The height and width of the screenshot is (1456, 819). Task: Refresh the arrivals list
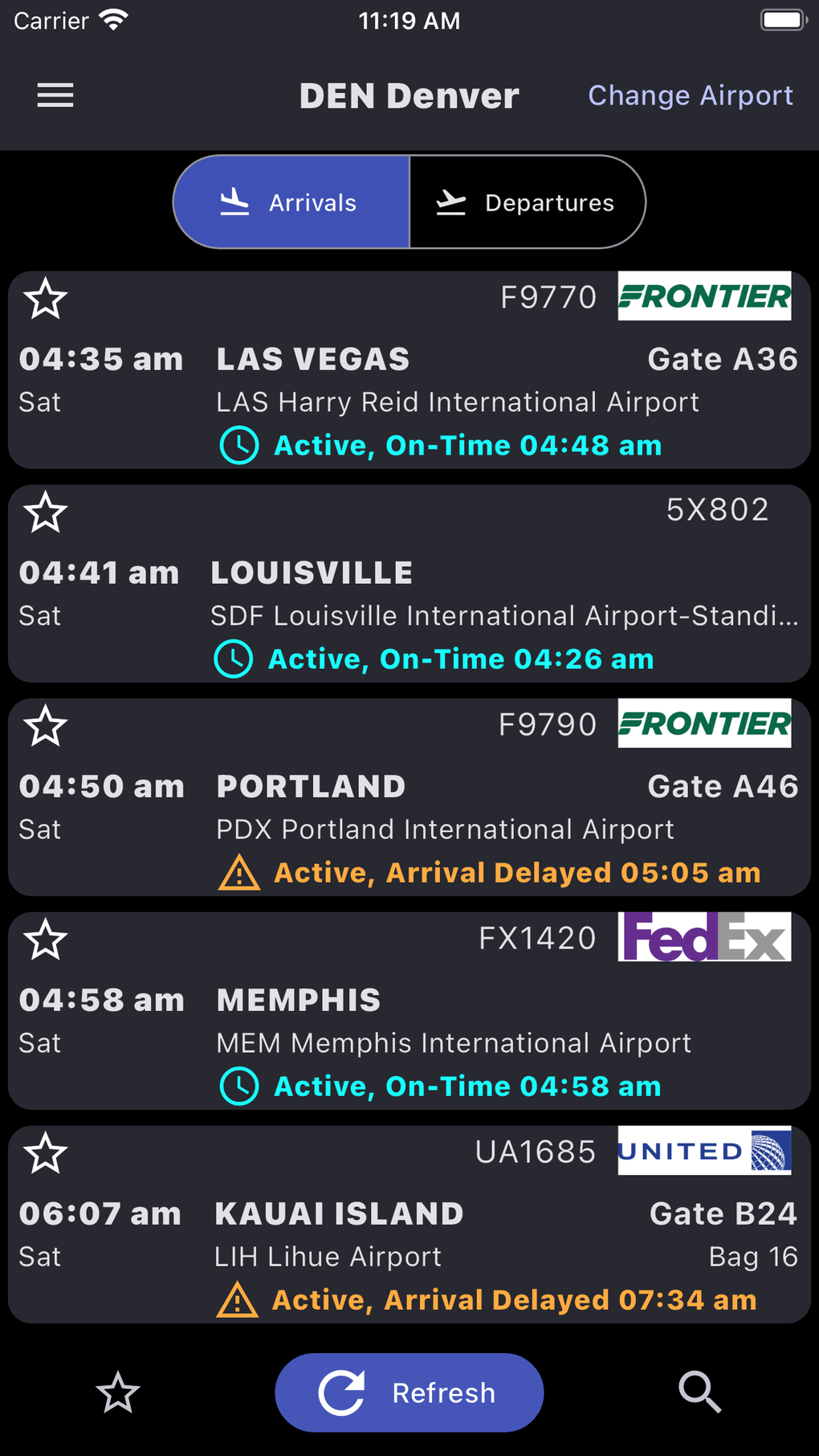click(x=409, y=1393)
